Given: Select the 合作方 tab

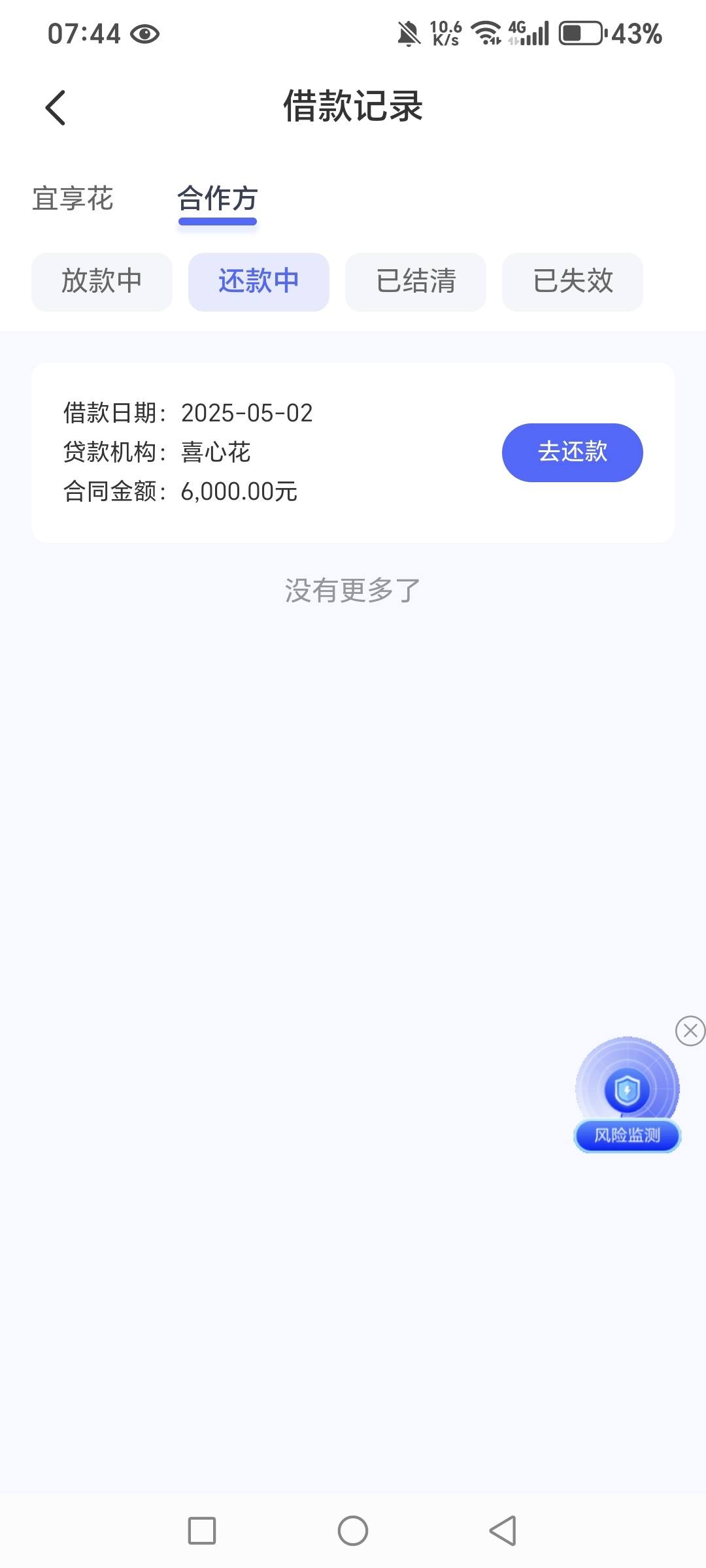Looking at the screenshot, I should (218, 199).
